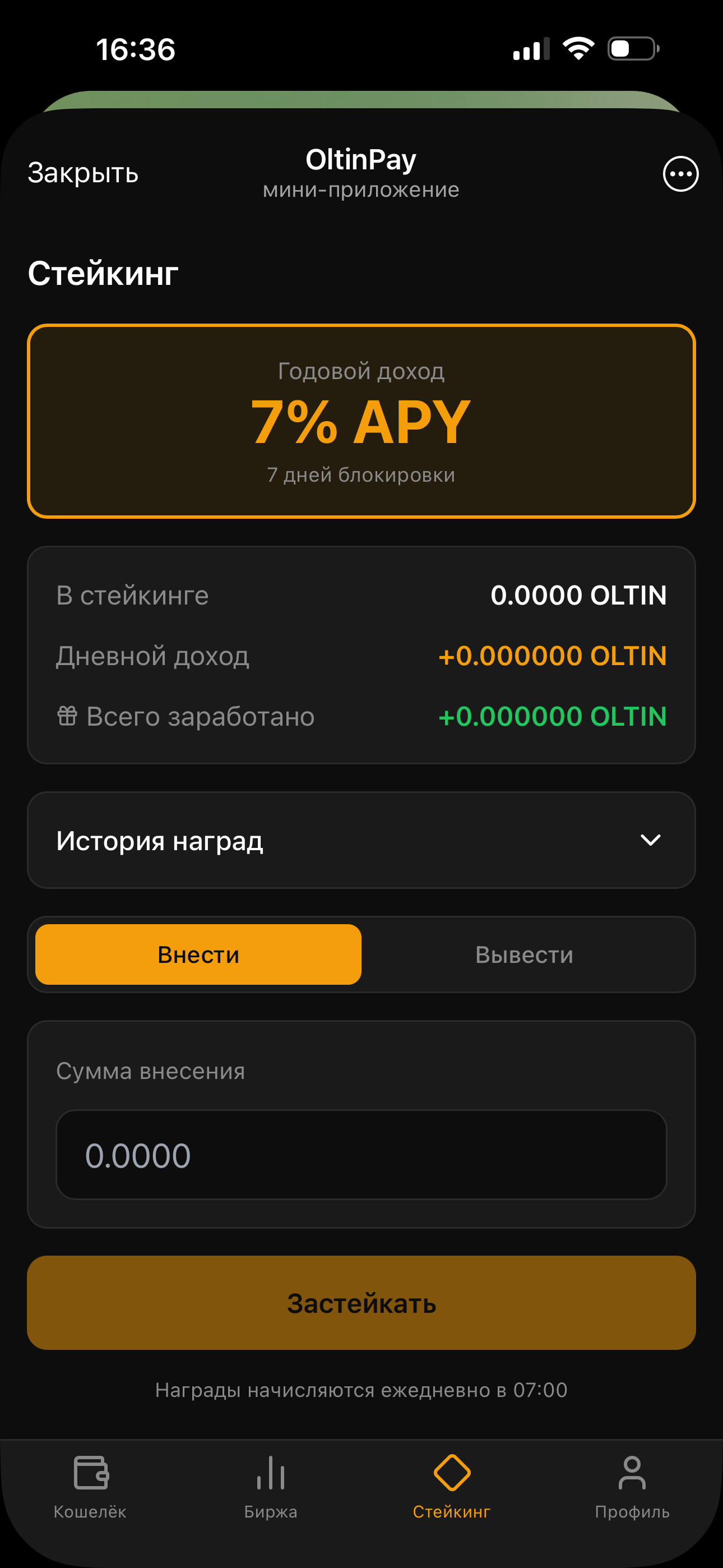Click Закрыть to close the mini-app
The height and width of the screenshot is (1568, 723).
tap(82, 173)
